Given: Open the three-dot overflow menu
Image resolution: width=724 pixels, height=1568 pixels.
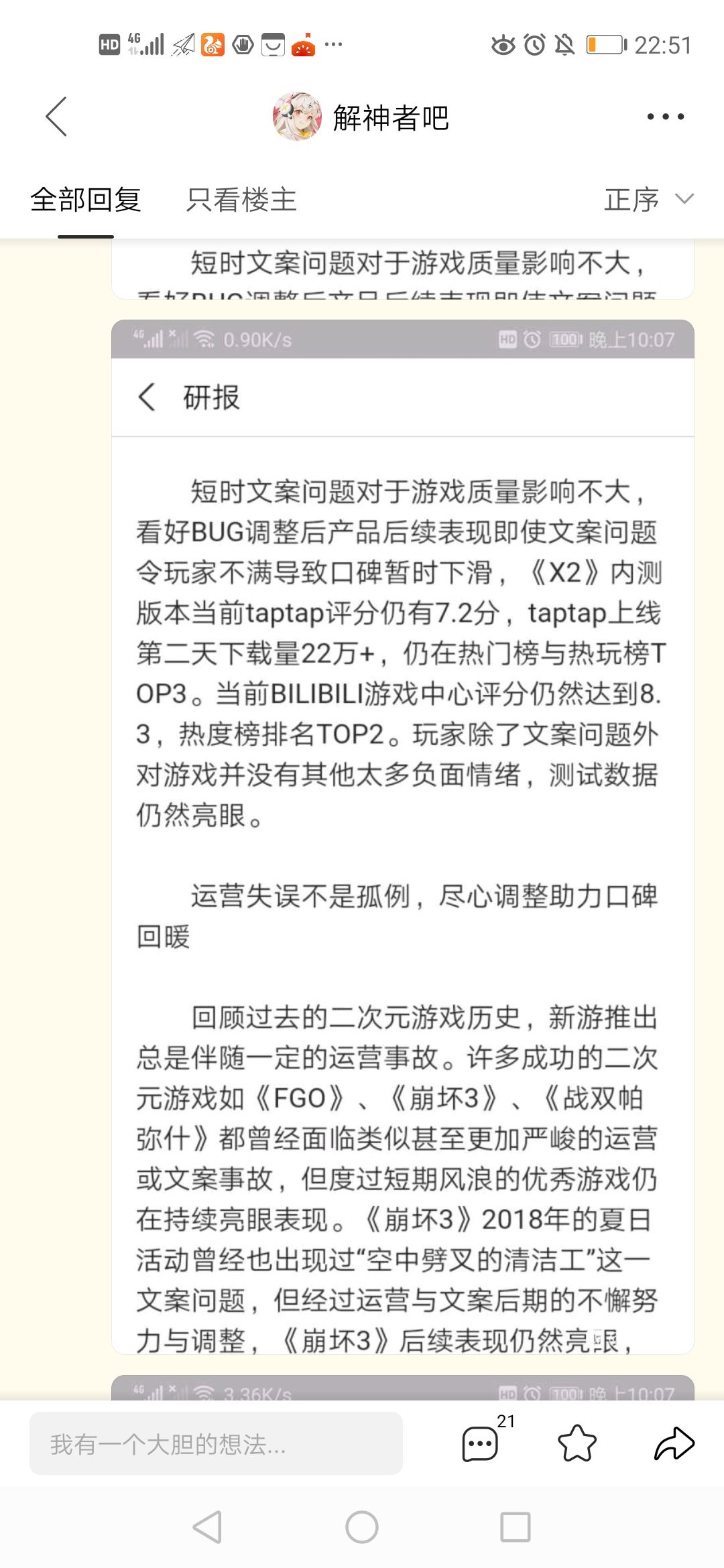Looking at the screenshot, I should click(x=665, y=117).
